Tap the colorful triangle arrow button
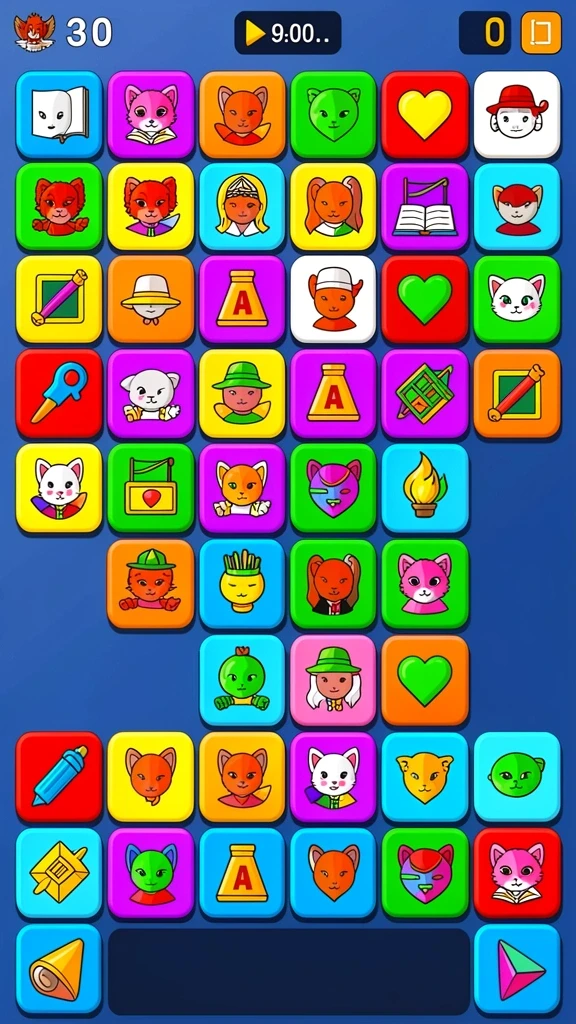 coord(517,968)
